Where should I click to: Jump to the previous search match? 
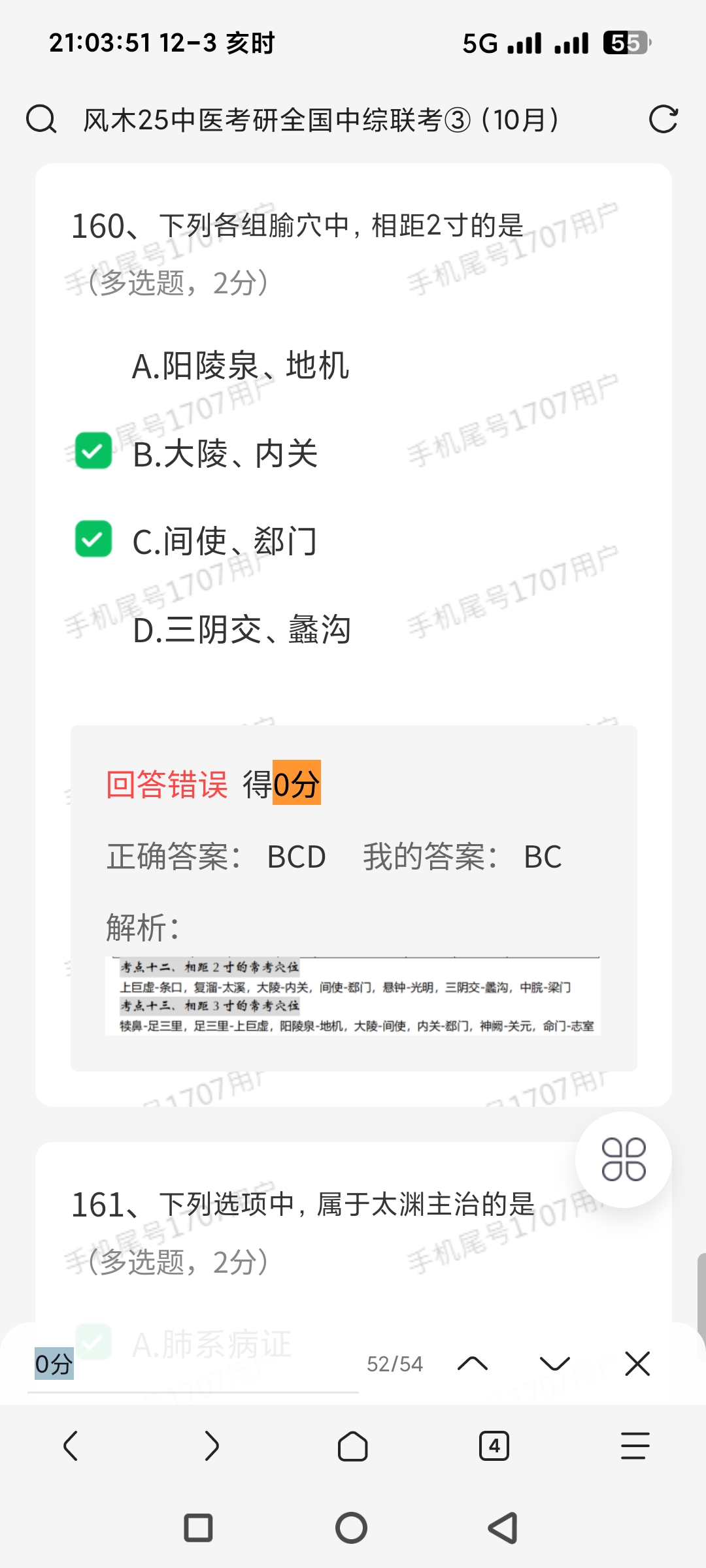pyautogui.click(x=473, y=1364)
